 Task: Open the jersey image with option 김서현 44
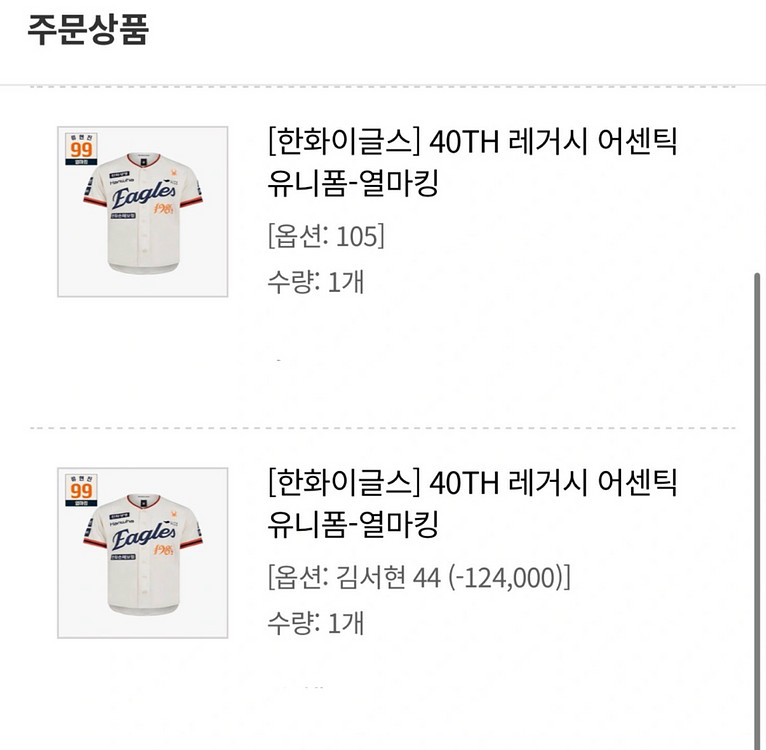(142, 553)
